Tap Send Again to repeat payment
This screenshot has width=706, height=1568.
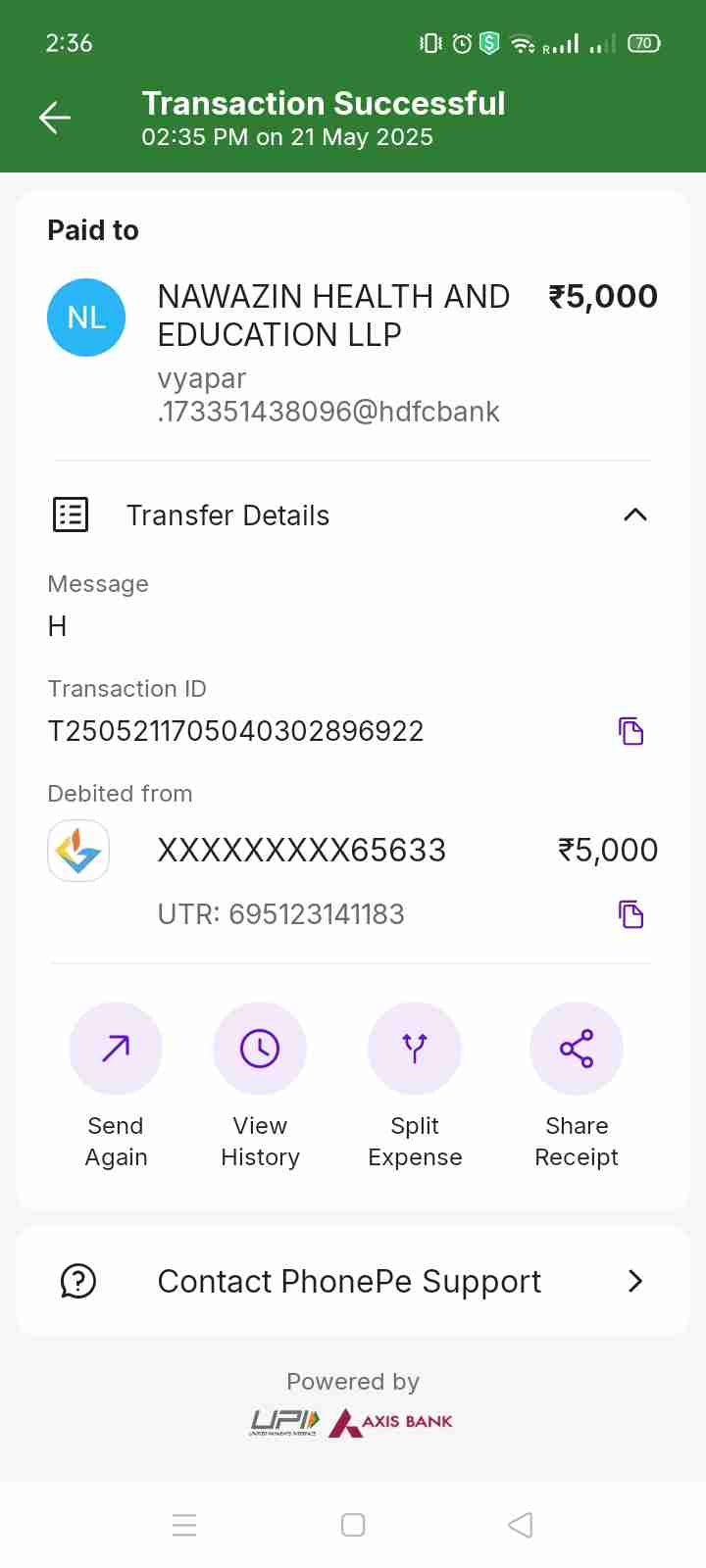pos(116,1049)
